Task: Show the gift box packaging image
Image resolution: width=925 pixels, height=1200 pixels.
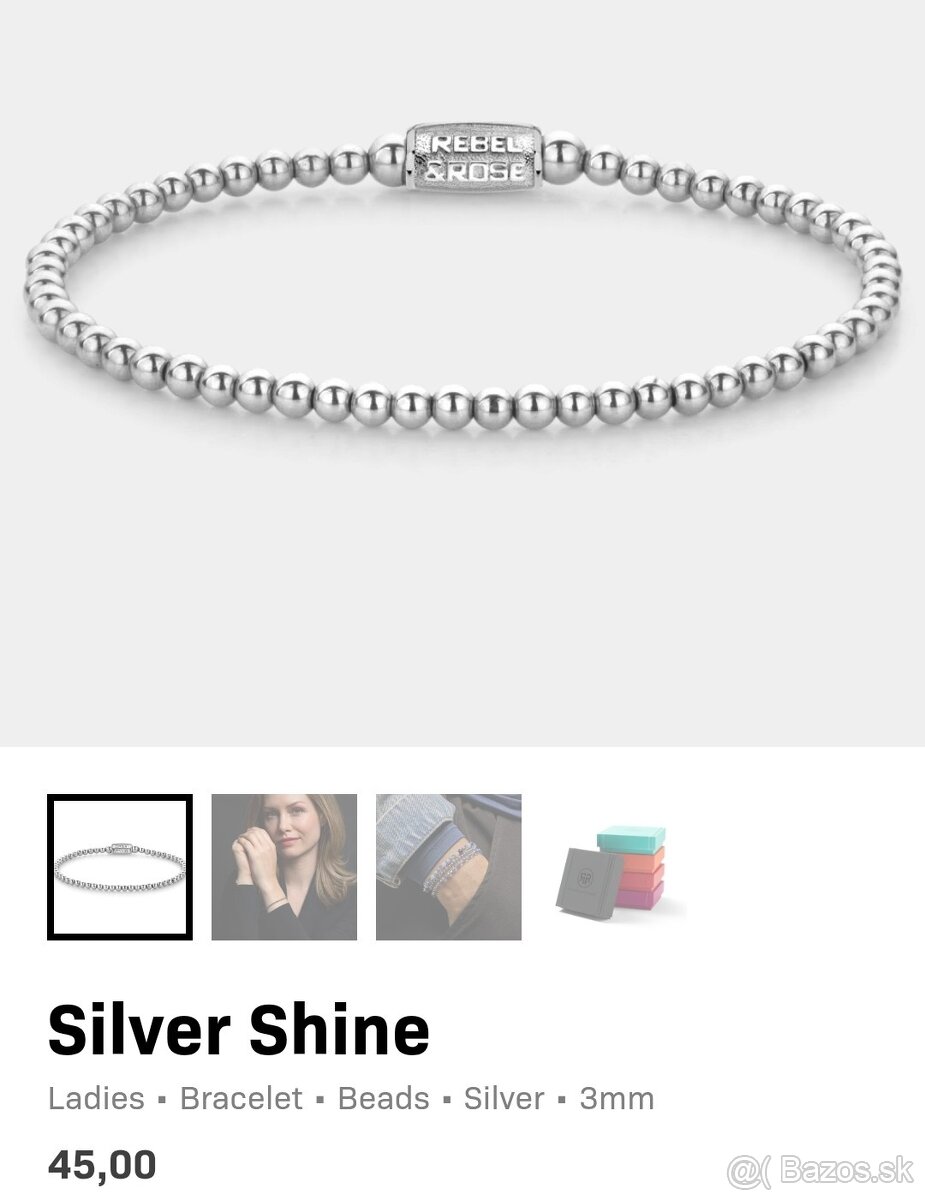Action: (x=612, y=867)
